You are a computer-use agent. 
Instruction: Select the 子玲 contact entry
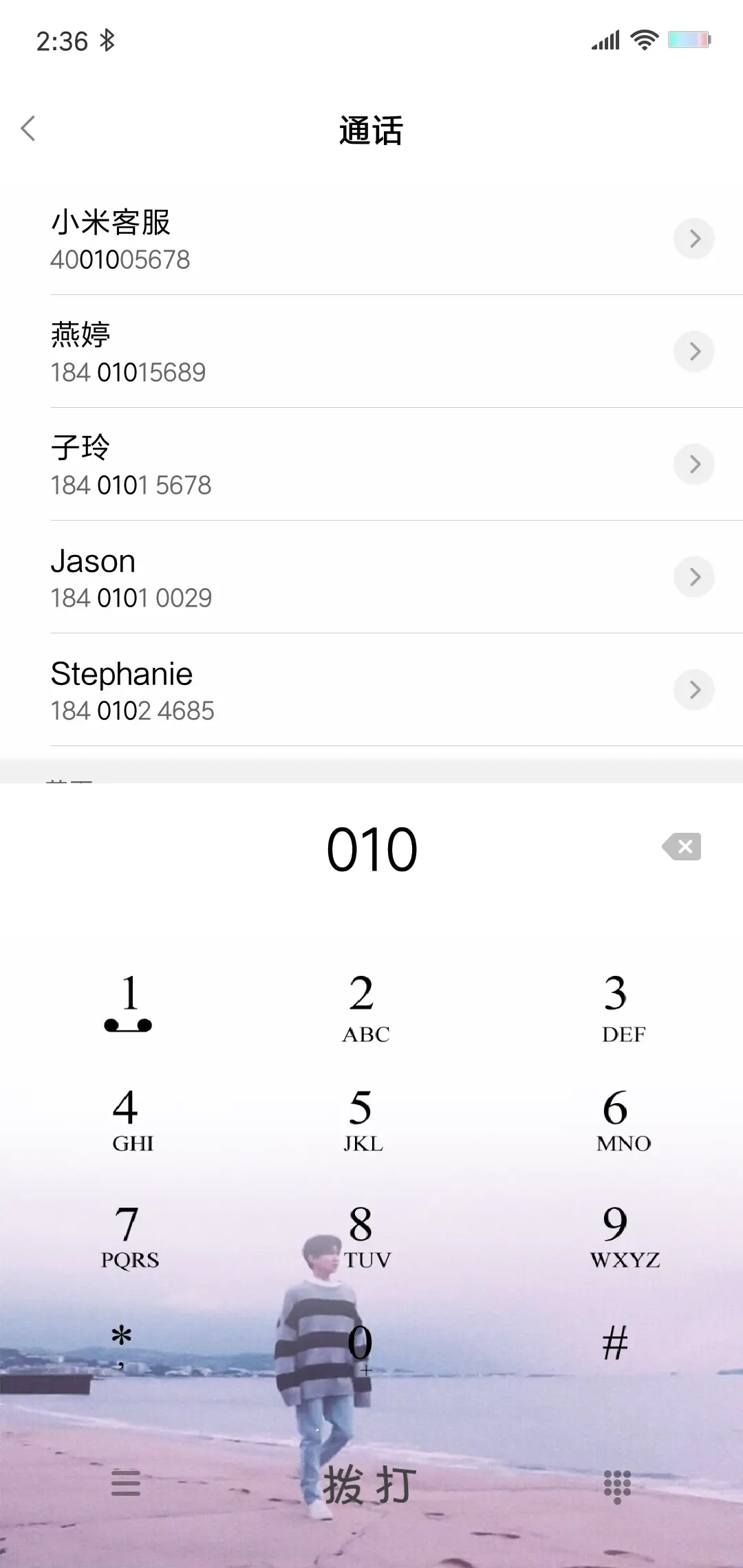pyautogui.click(x=275, y=464)
